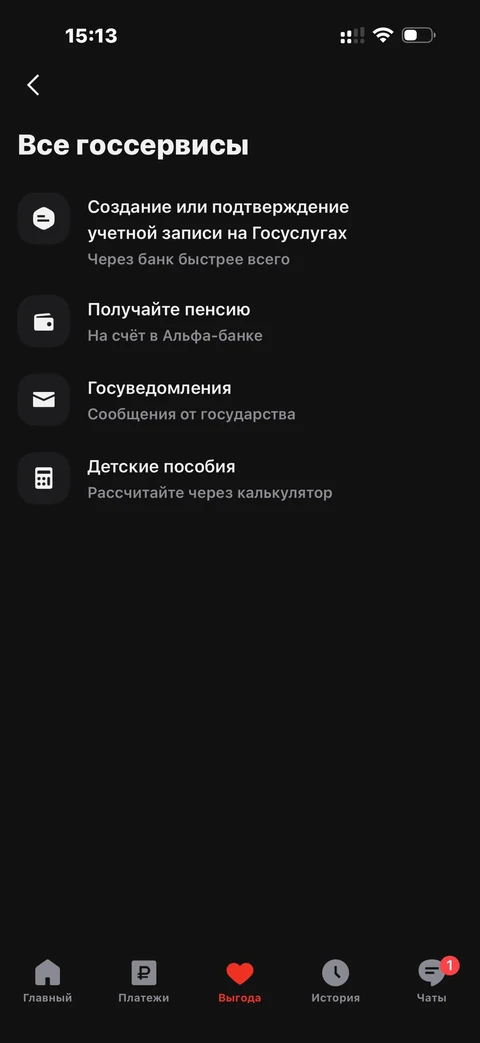Image resolution: width=480 pixels, height=1043 pixels.
Task: Open Госуведомления messages from the state
Action: (x=240, y=400)
